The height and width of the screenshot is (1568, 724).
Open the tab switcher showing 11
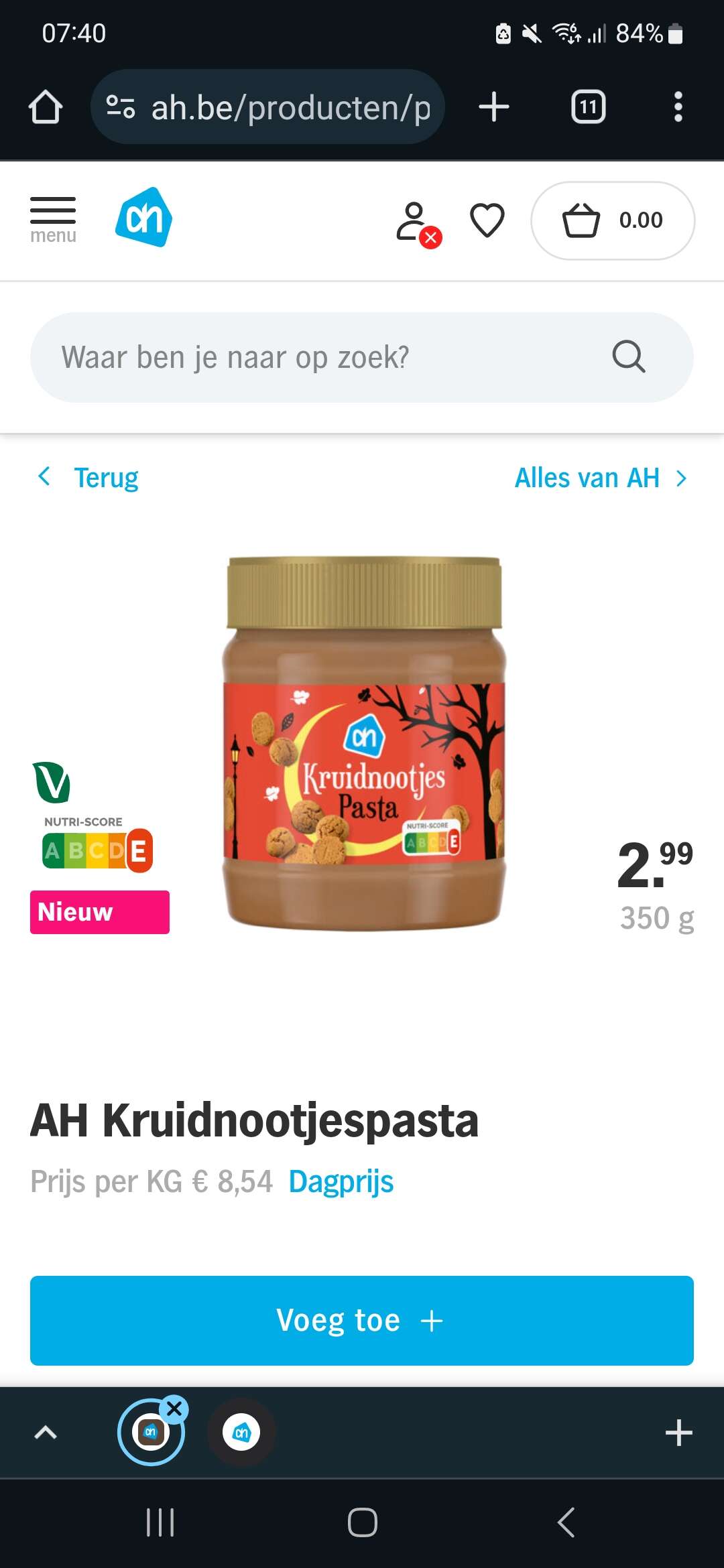click(x=589, y=107)
